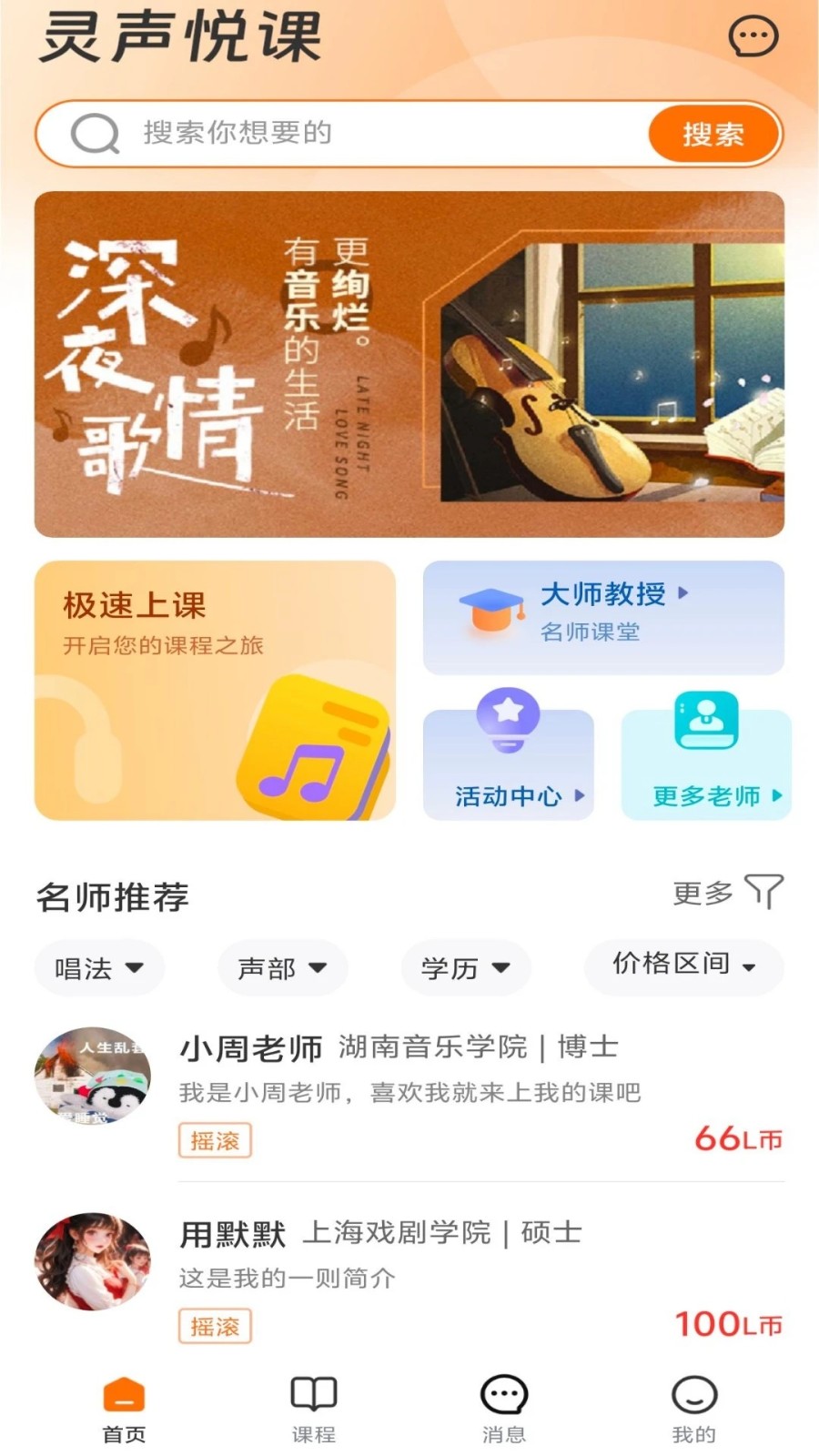This screenshot has height=1456, width=819.
Task: Select the 首页 tab
Action: click(124, 1410)
